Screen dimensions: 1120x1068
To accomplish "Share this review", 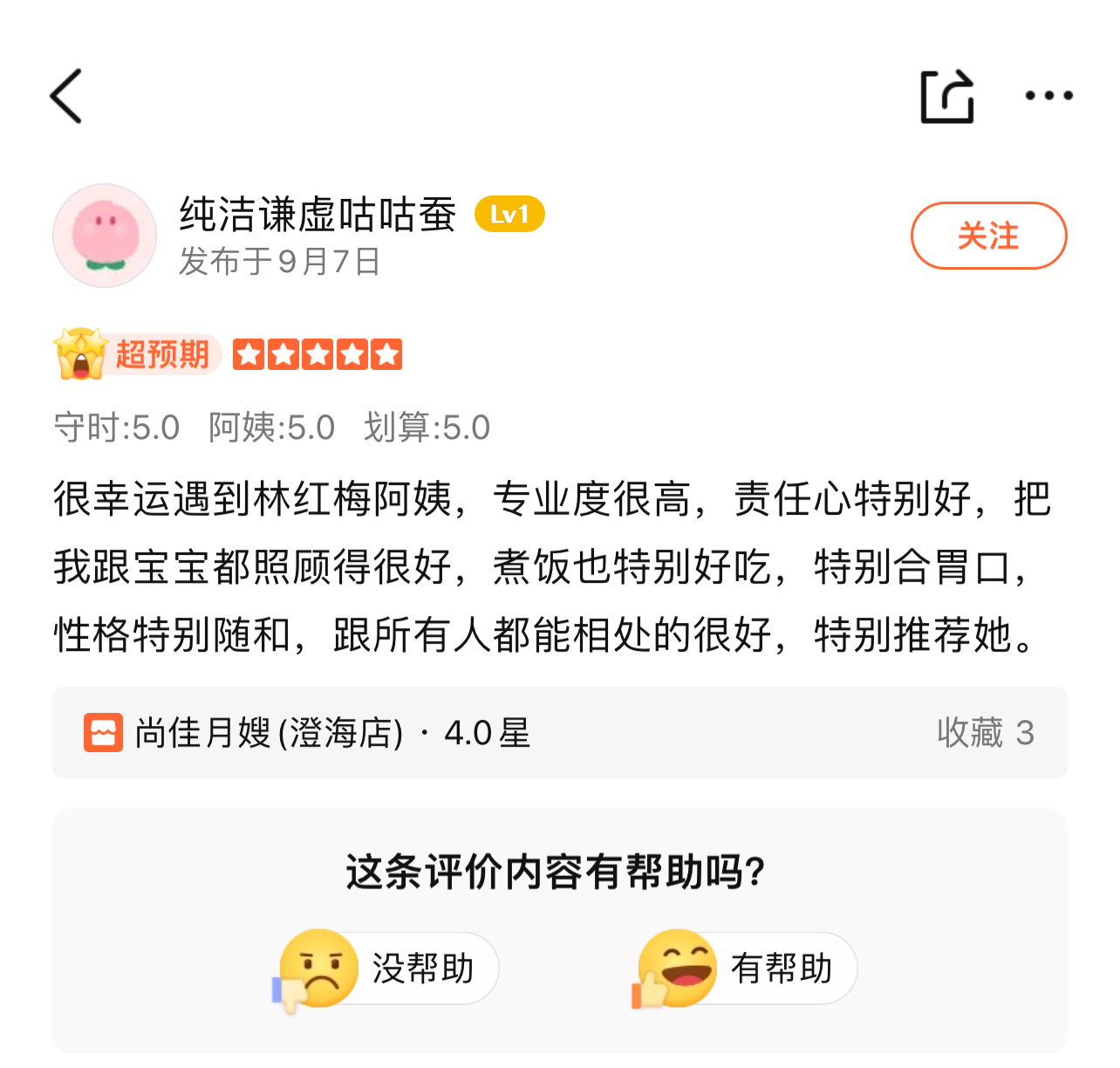I will tap(947, 96).
